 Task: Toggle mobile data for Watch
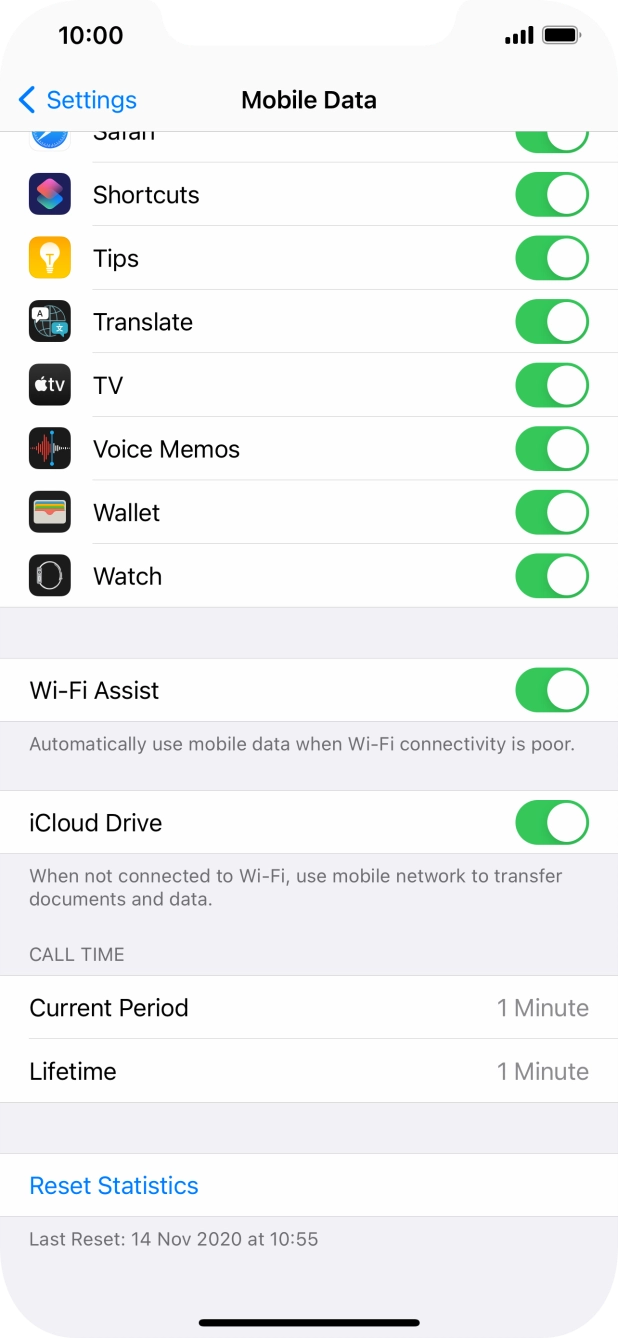pyautogui.click(x=551, y=576)
